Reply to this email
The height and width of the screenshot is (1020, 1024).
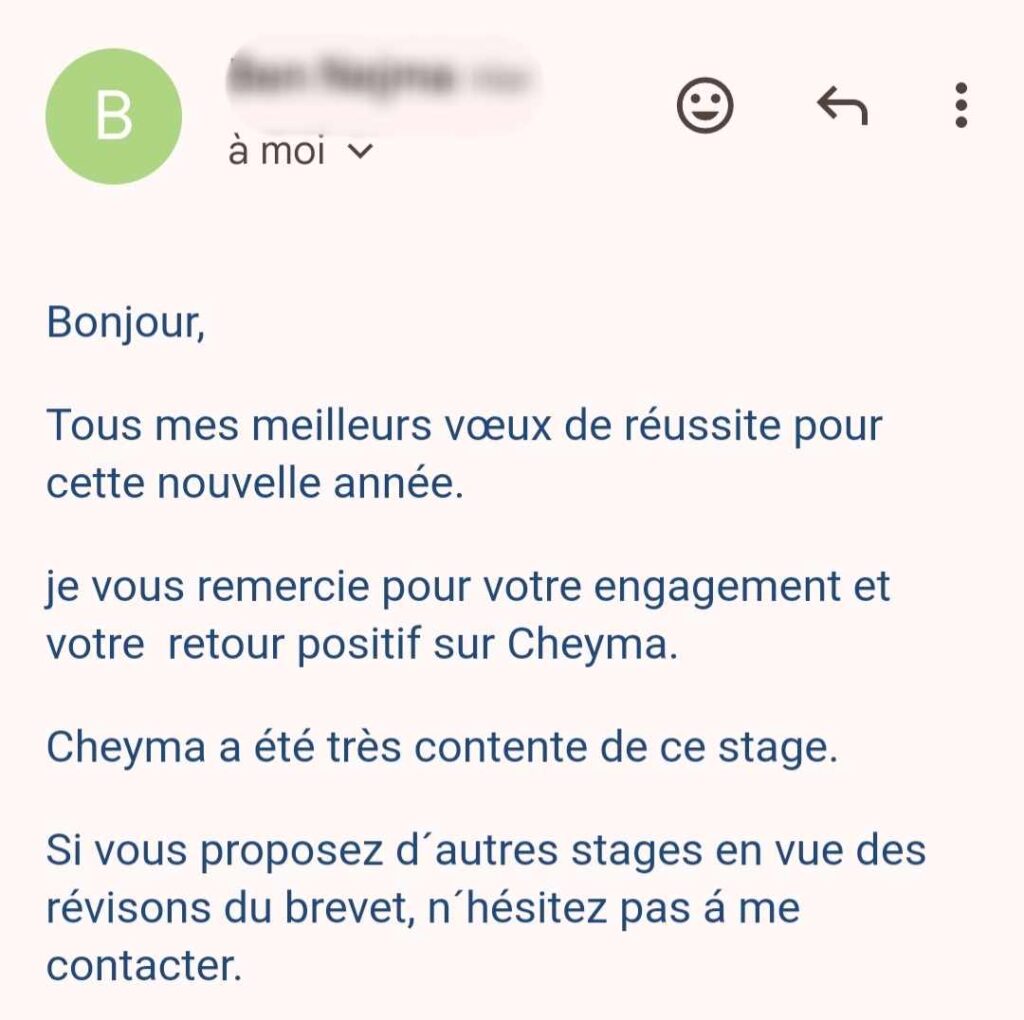(842, 105)
